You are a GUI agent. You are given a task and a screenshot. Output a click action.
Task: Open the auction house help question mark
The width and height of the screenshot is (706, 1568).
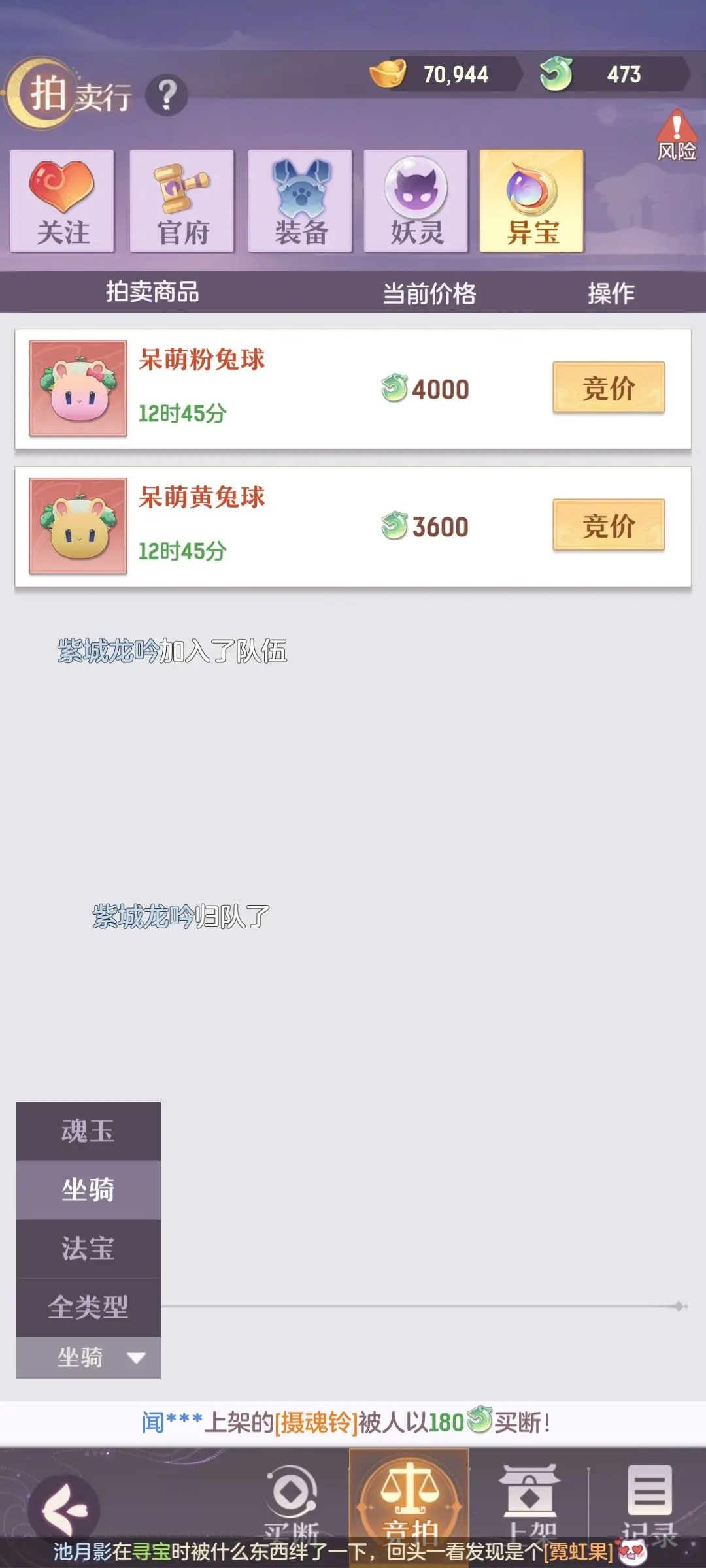pos(167,96)
